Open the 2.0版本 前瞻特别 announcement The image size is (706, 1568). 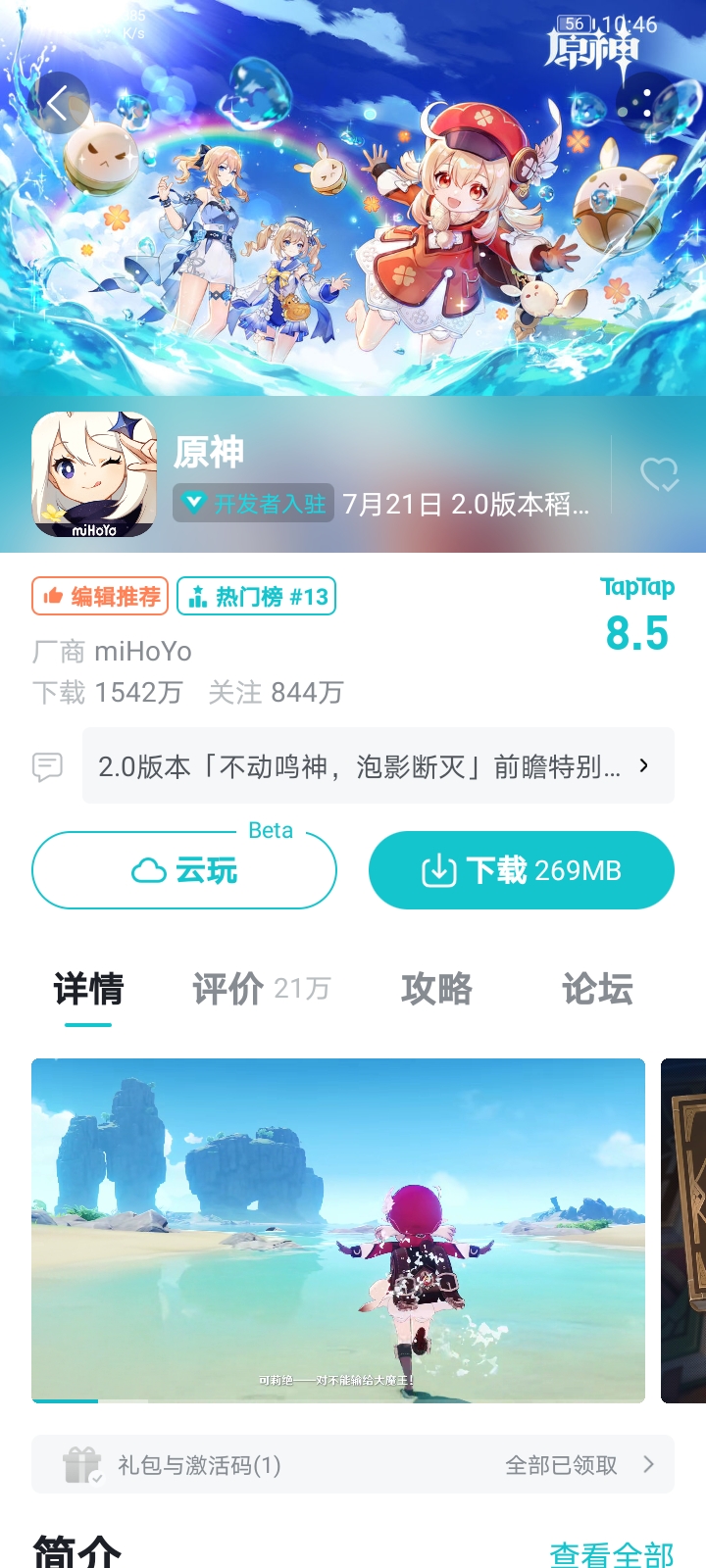point(378,766)
